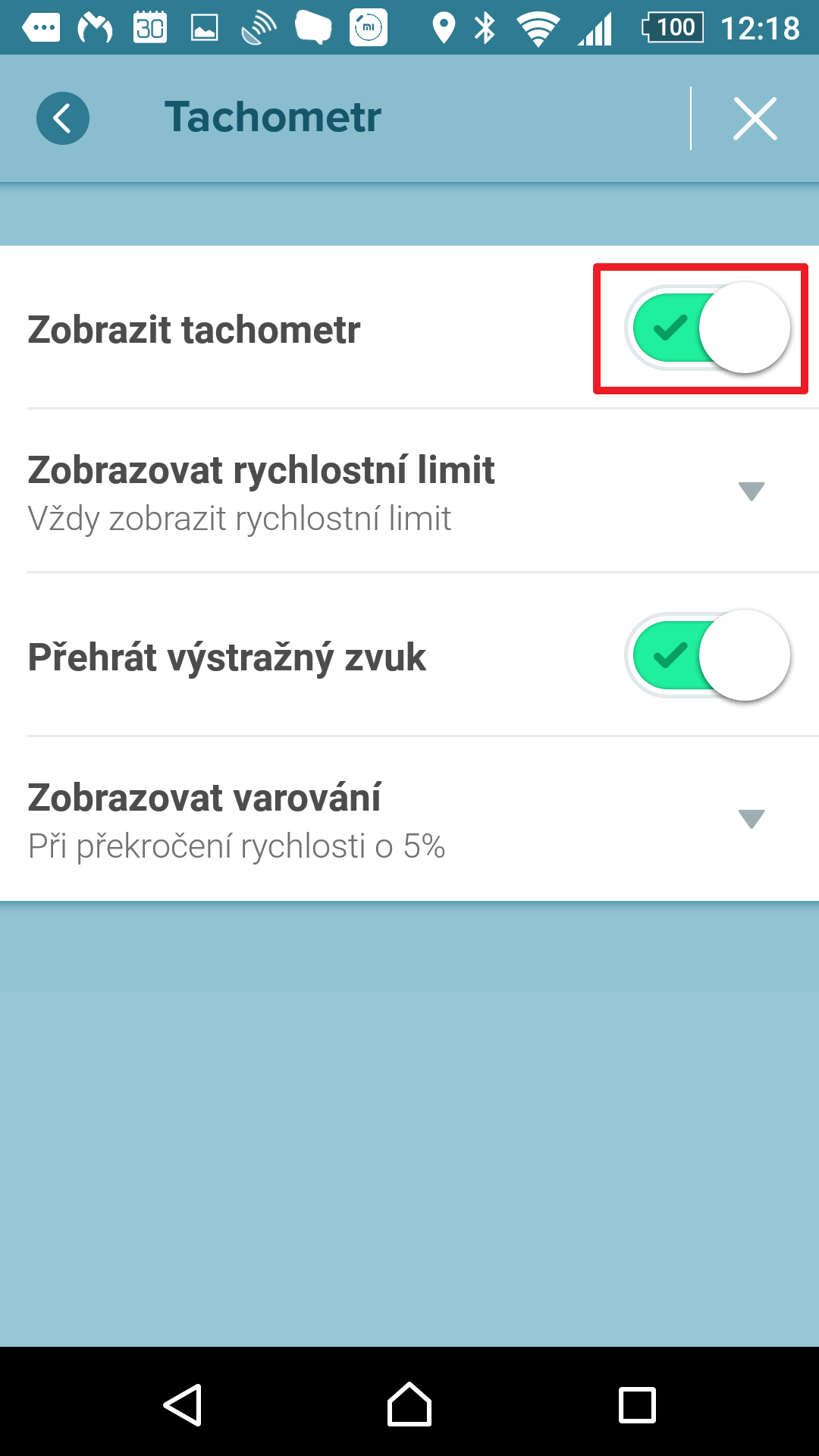
Task: Close the Tachometr settings with the X
Action: (755, 118)
